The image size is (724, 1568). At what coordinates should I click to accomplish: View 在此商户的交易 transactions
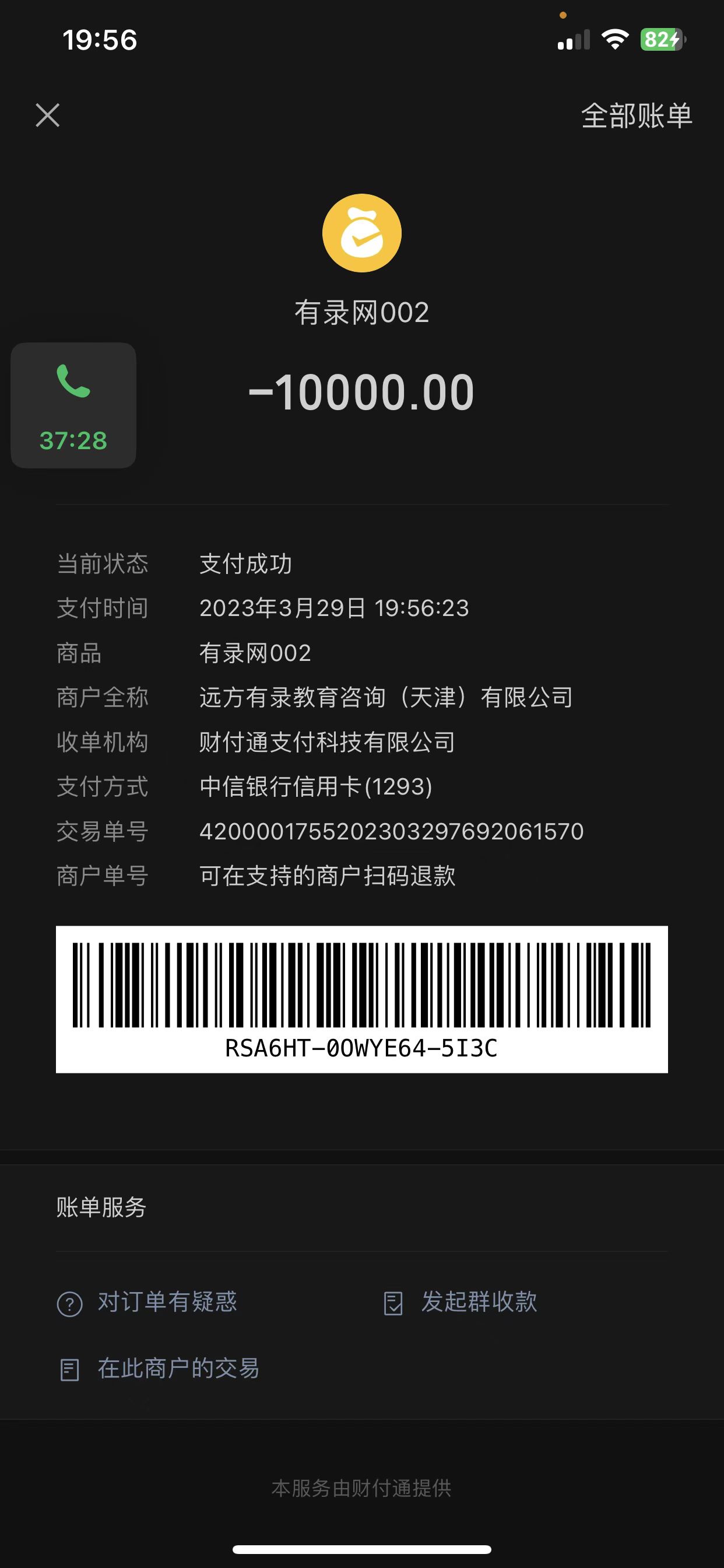click(159, 1368)
